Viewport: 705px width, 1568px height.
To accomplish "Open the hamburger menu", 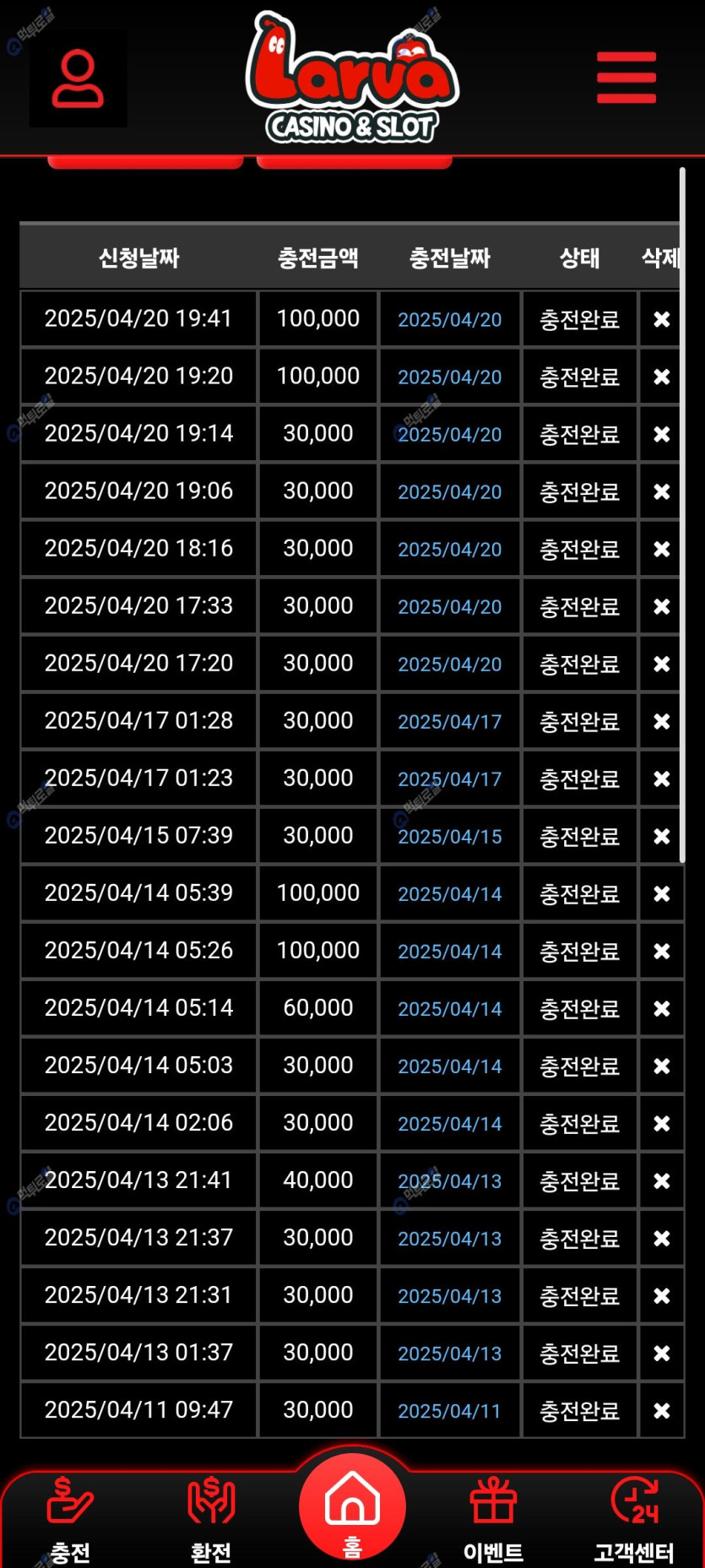I will coord(626,78).
